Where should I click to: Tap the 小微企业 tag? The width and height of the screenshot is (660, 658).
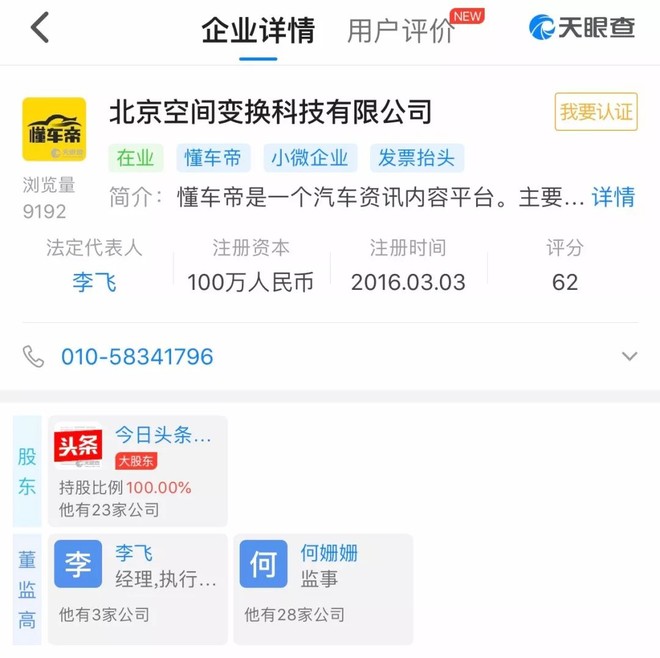(x=312, y=158)
